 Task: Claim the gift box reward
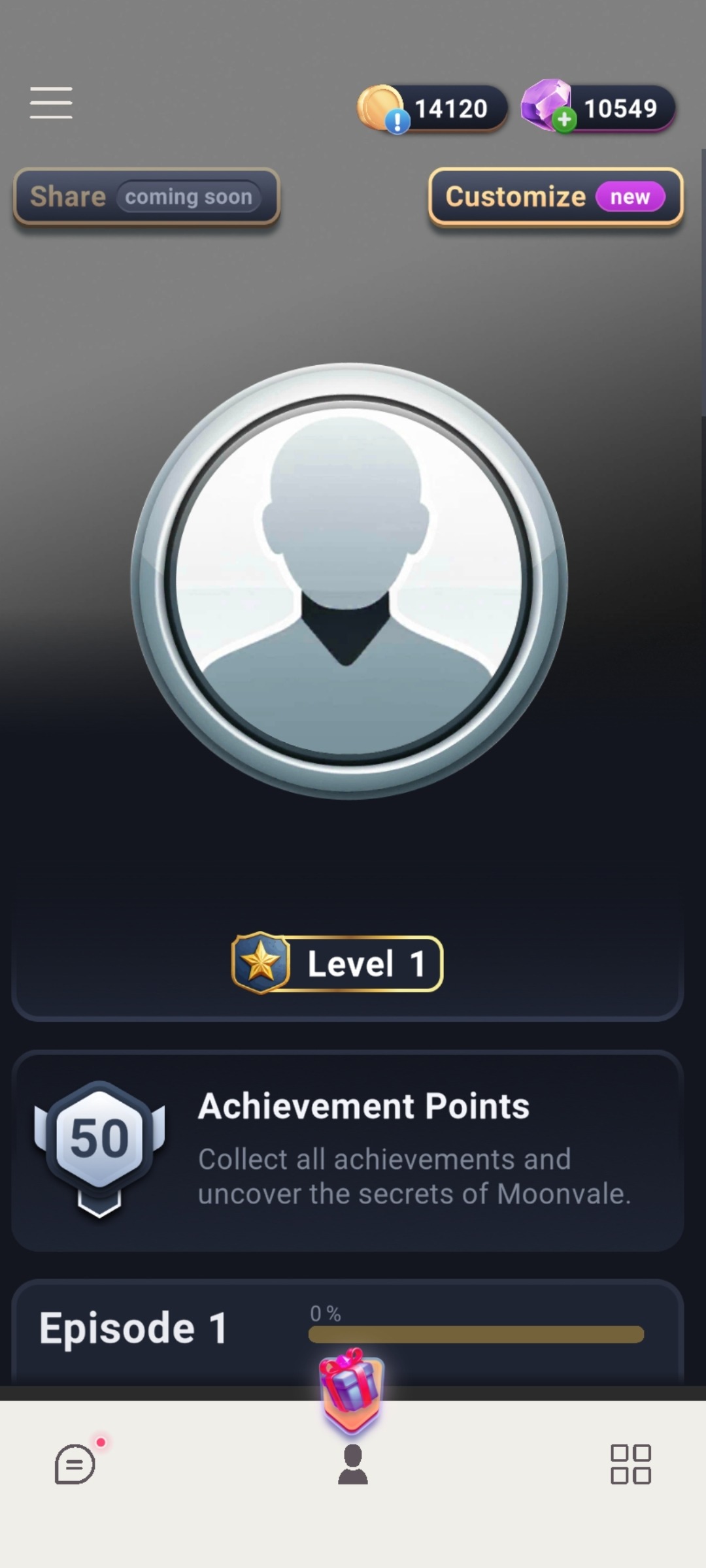pos(351,1390)
